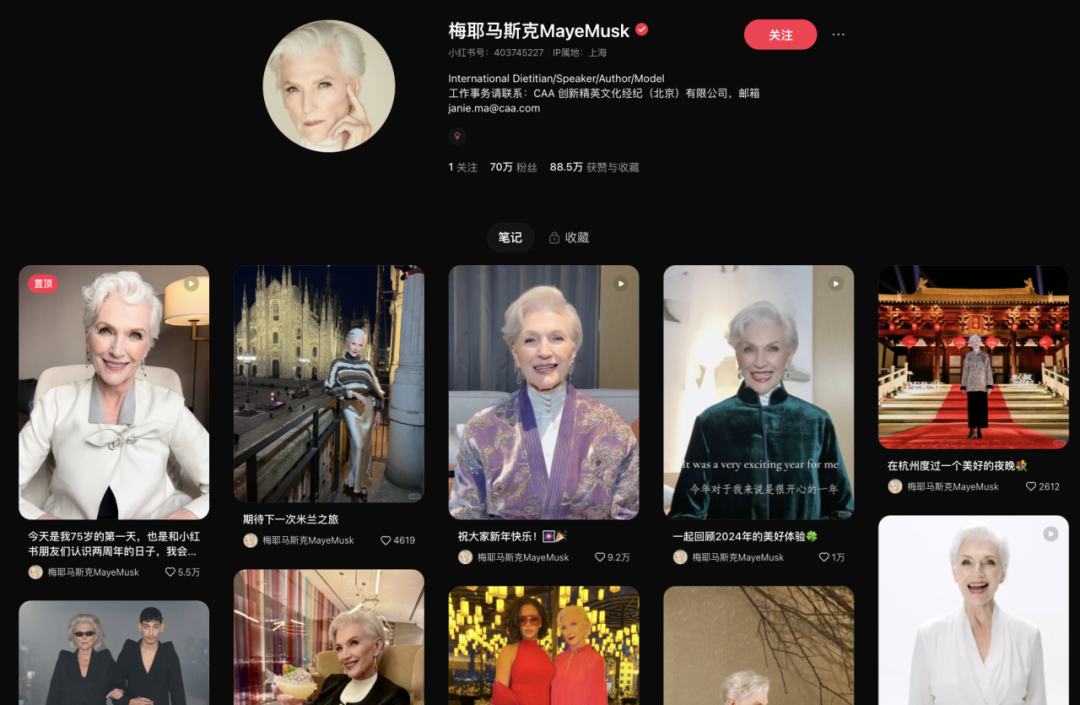Viewport: 1080px width, 705px height.
Task: View the profile avatar photo
Action: (x=329, y=86)
